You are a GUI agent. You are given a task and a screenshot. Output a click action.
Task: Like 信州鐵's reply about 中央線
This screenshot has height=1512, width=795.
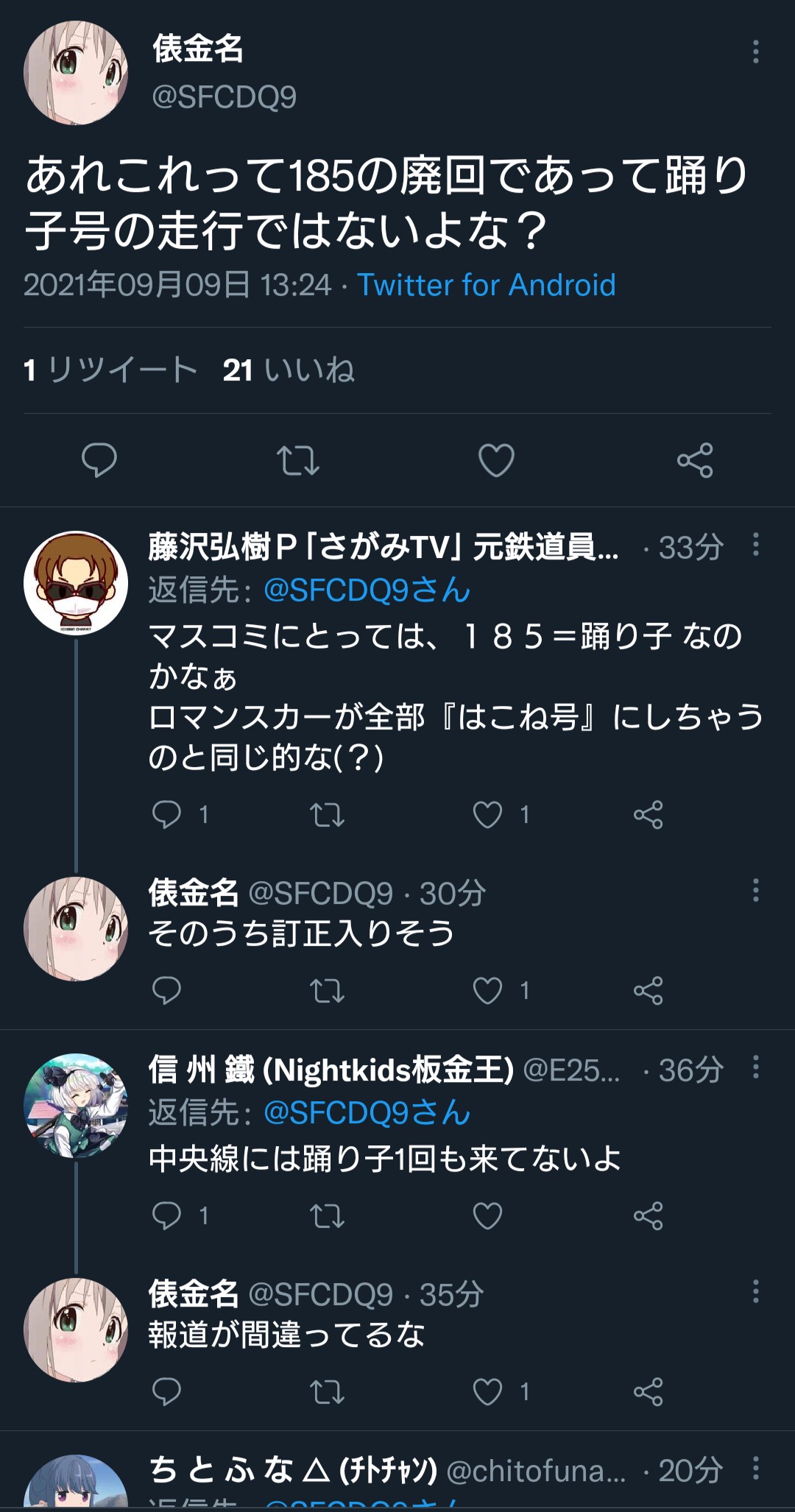click(x=487, y=1216)
